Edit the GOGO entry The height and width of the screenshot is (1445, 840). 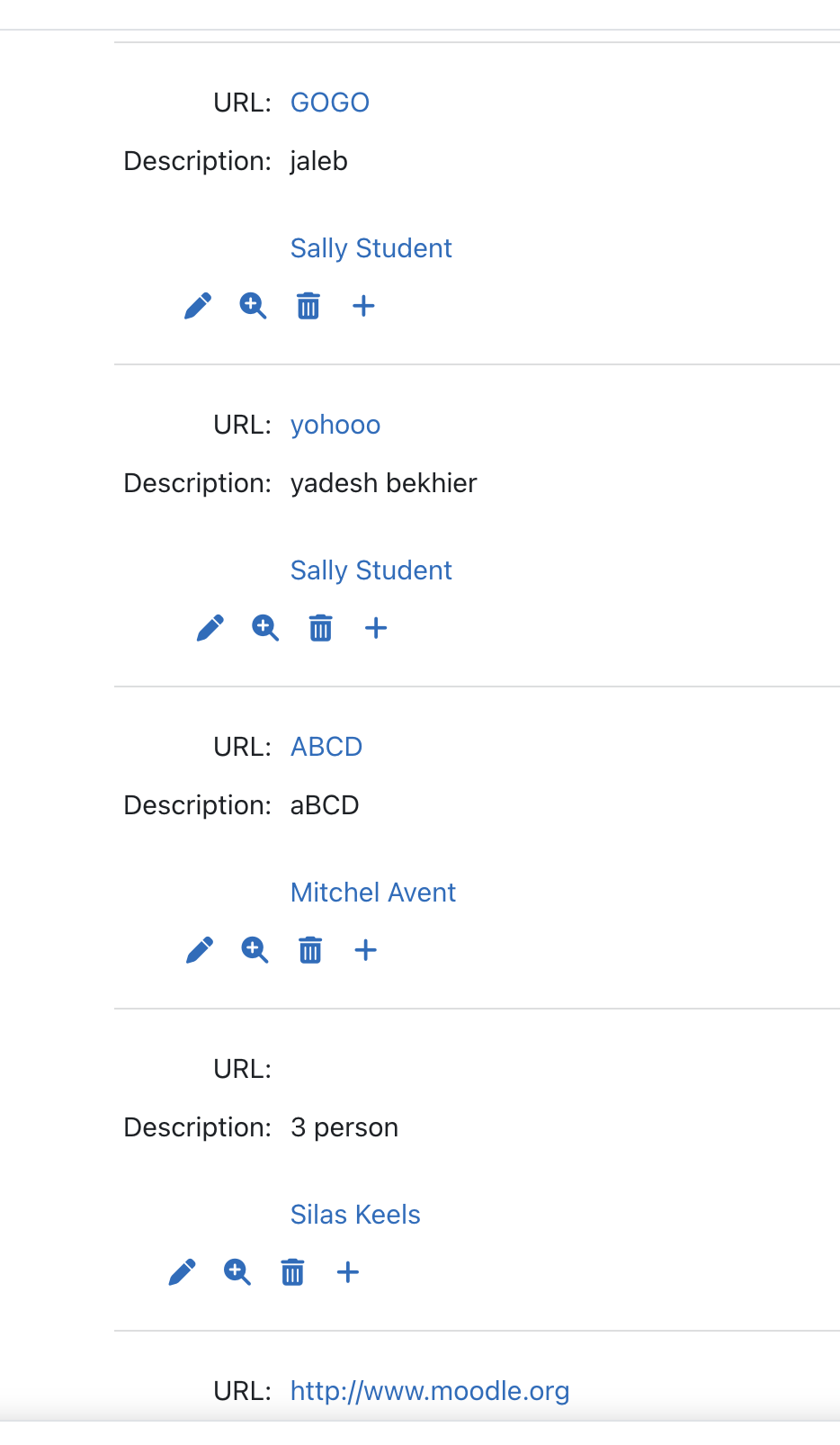point(198,306)
